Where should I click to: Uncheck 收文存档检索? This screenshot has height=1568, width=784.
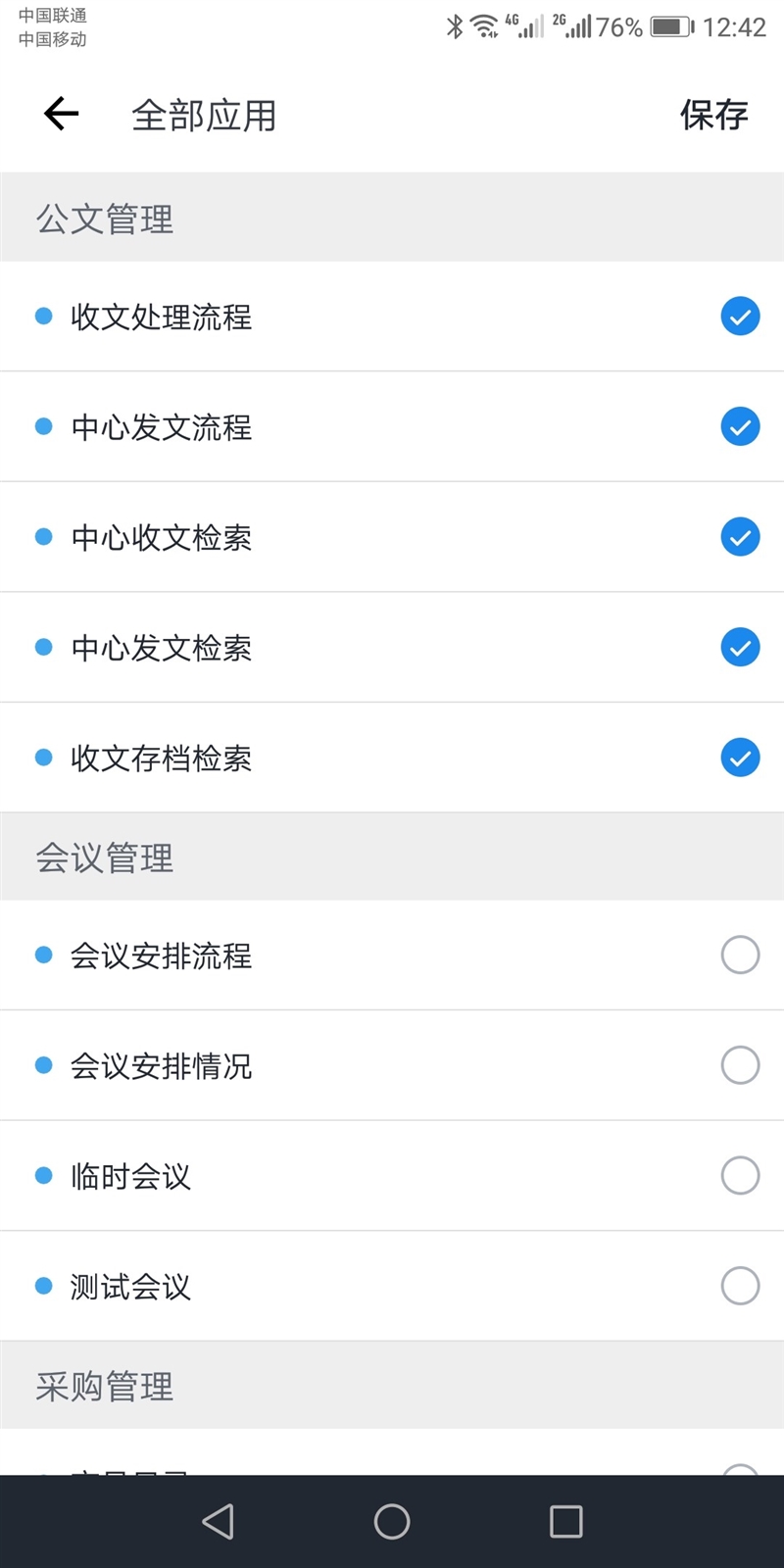(740, 758)
